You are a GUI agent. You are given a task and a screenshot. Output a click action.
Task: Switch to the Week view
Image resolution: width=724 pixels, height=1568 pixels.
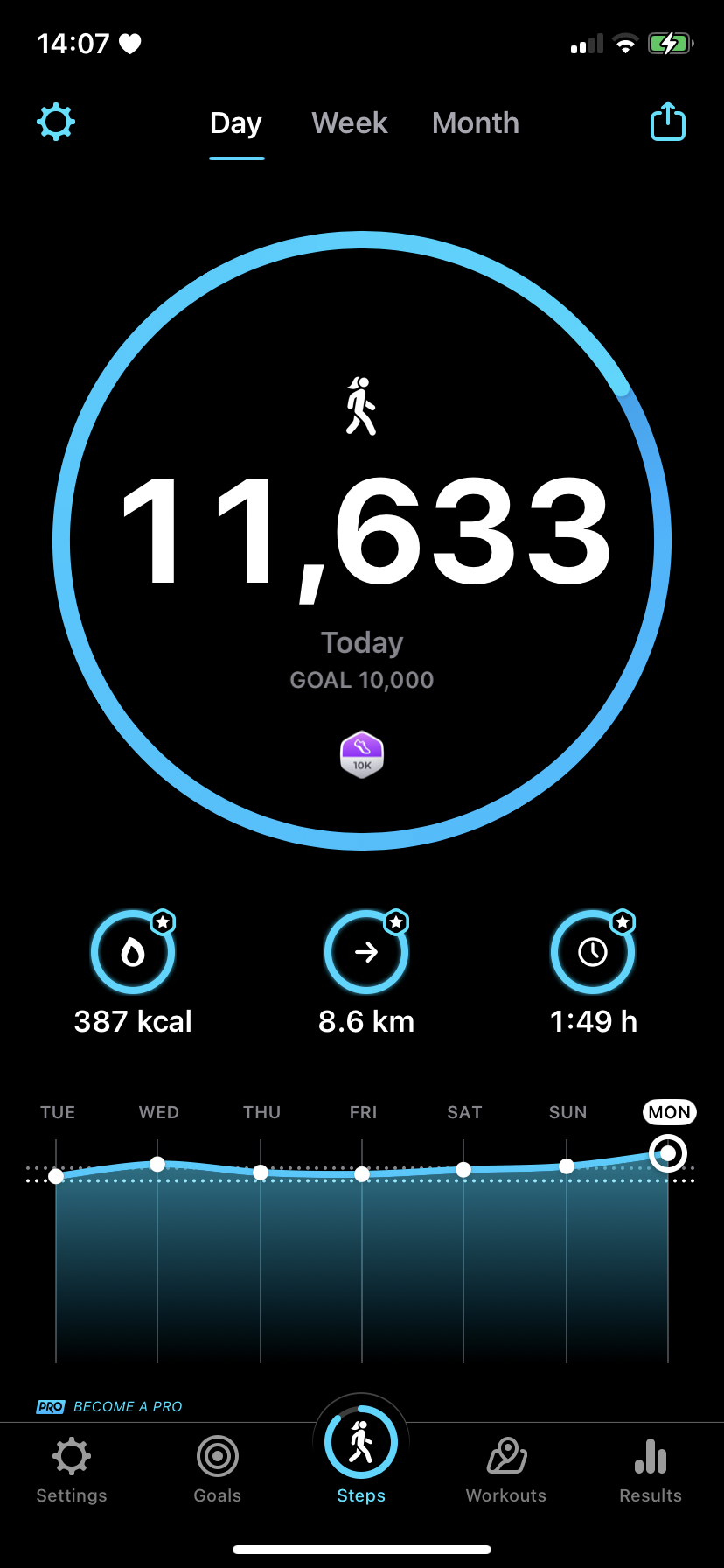[350, 123]
